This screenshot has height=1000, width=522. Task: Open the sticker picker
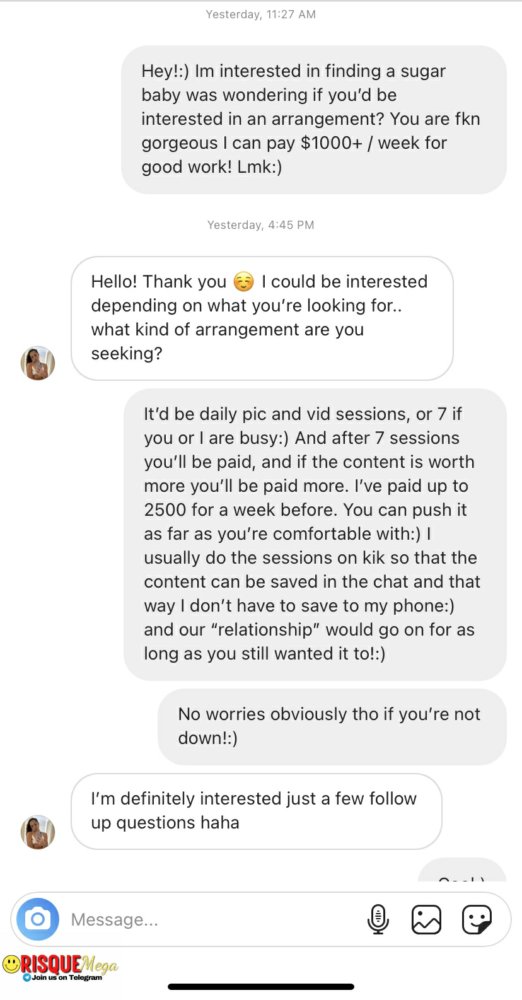477,920
